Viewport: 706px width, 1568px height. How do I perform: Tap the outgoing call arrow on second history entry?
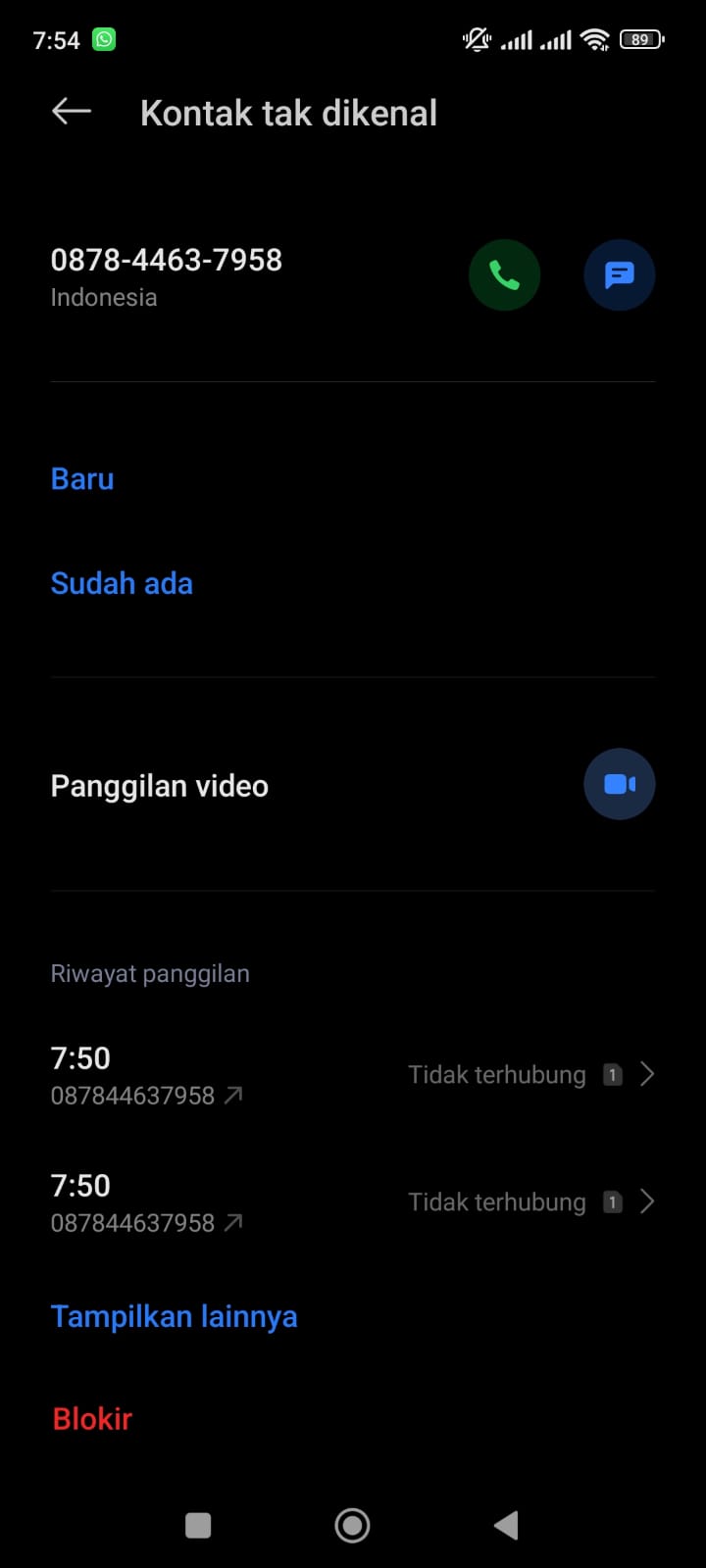[232, 1223]
